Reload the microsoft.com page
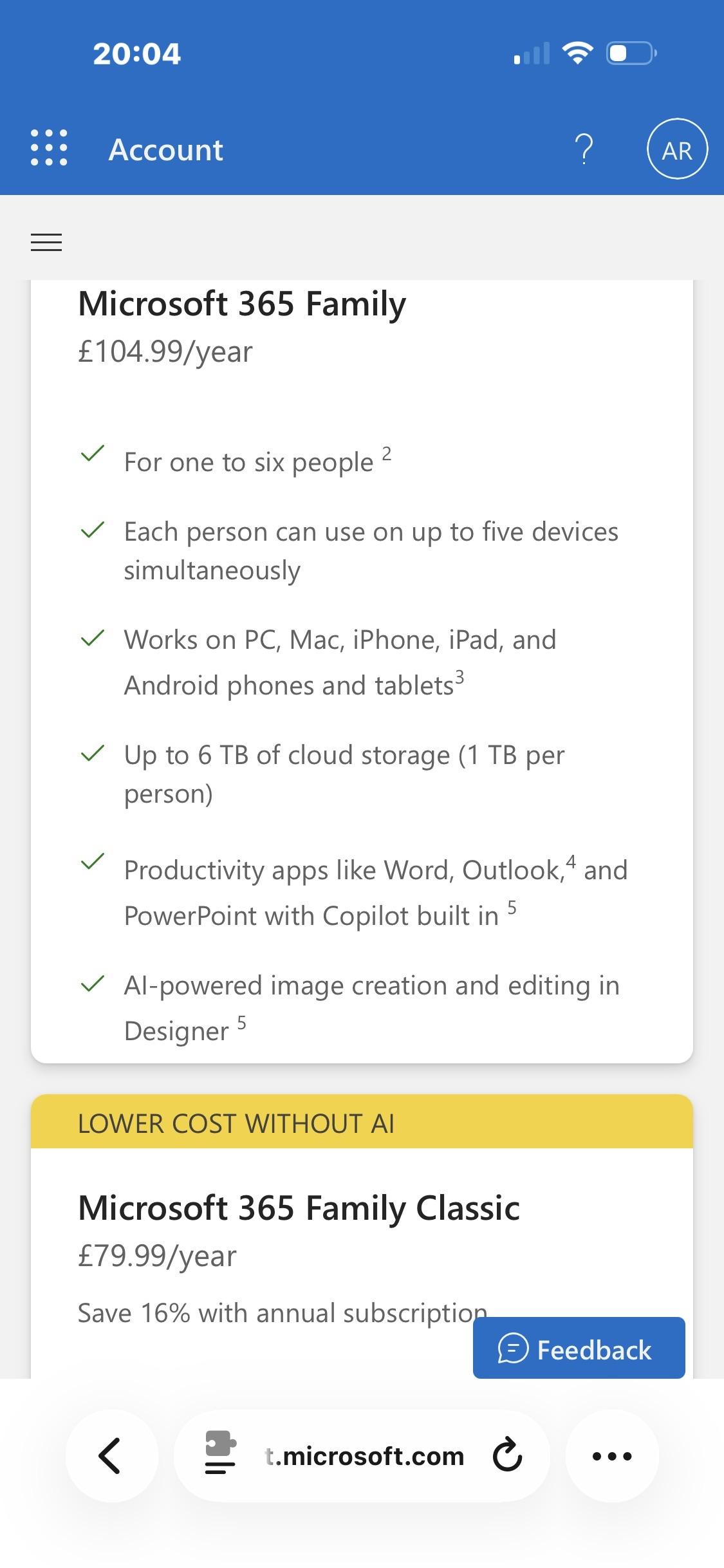This screenshot has height=1568, width=724. pyautogui.click(x=507, y=1456)
